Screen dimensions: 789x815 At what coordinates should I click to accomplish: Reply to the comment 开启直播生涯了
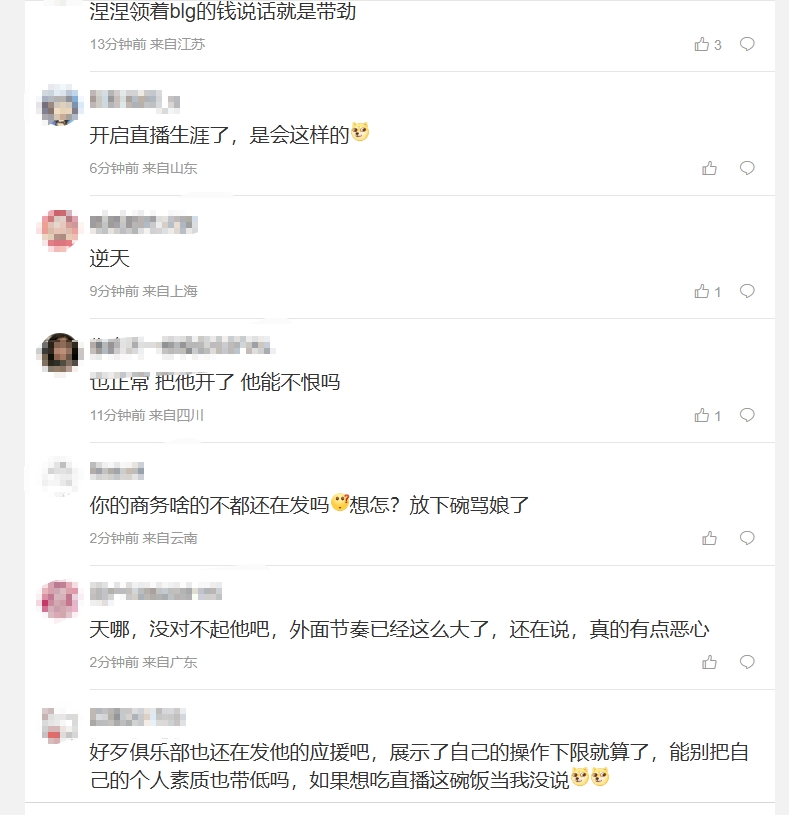tap(747, 168)
